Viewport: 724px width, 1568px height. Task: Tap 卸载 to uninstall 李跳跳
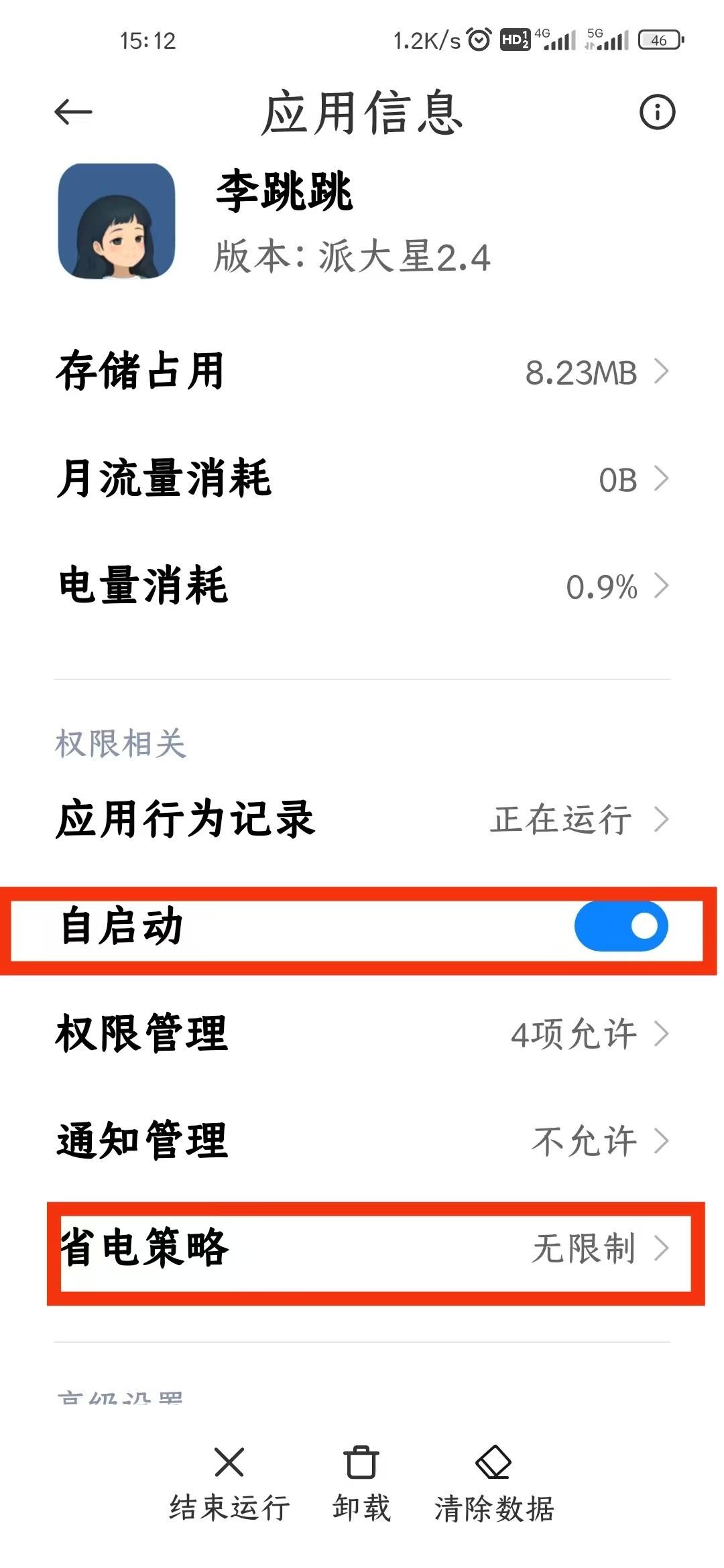tap(361, 1482)
